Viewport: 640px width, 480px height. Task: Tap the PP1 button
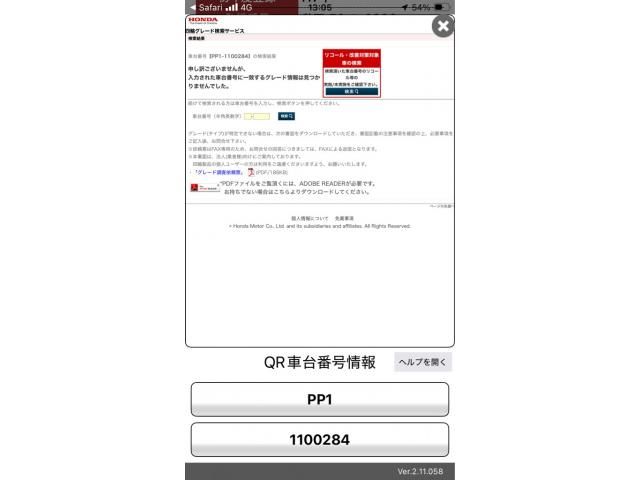coord(319,399)
